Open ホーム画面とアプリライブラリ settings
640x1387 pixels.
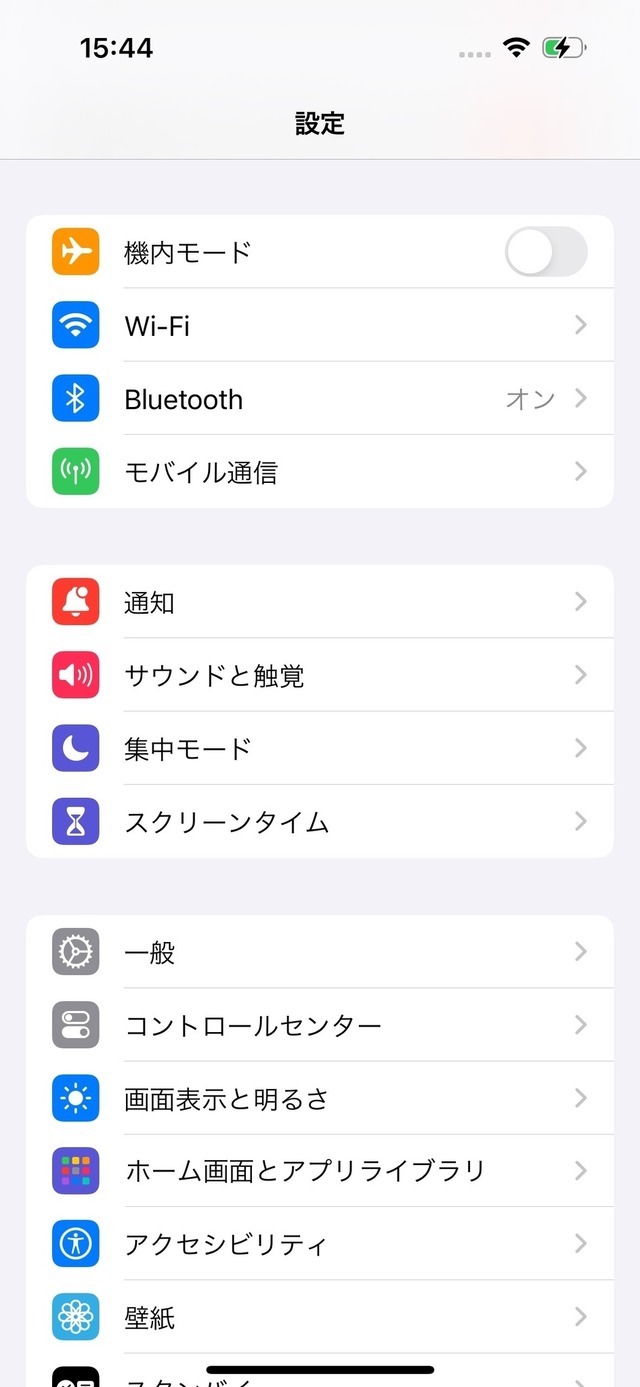320,1171
